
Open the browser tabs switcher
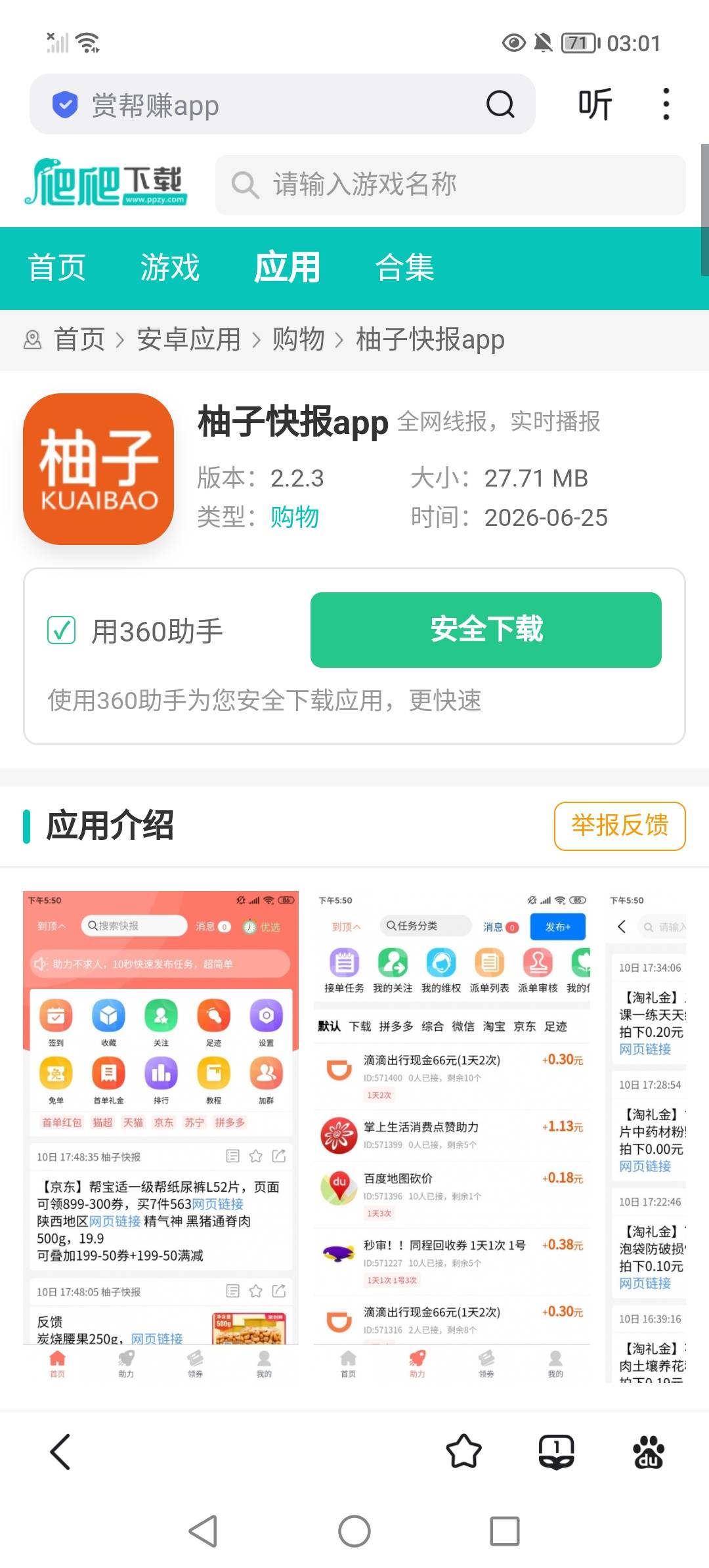pyautogui.click(x=557, y=1451)
